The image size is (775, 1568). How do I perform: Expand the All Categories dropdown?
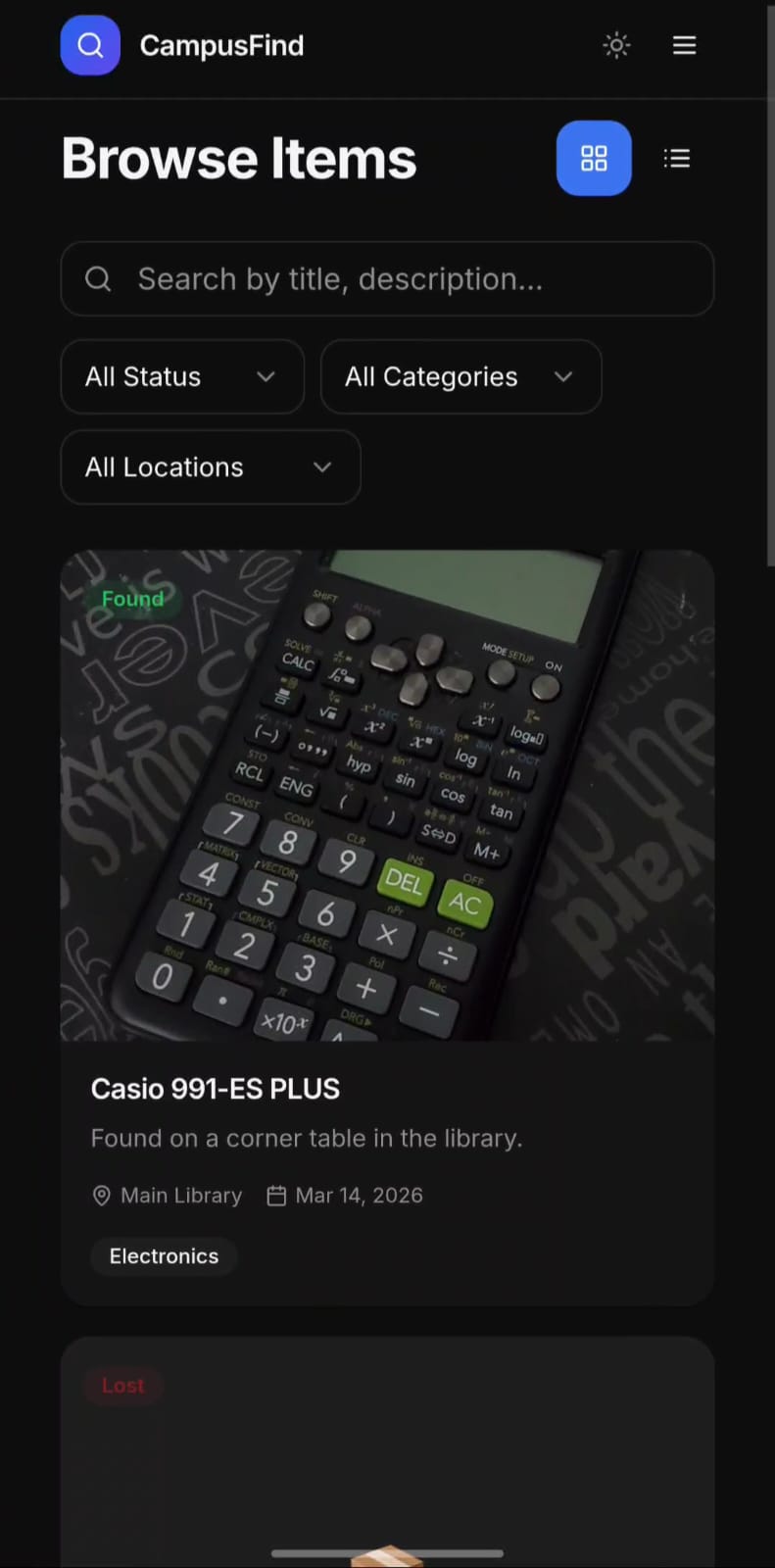(x=460, y=376)
